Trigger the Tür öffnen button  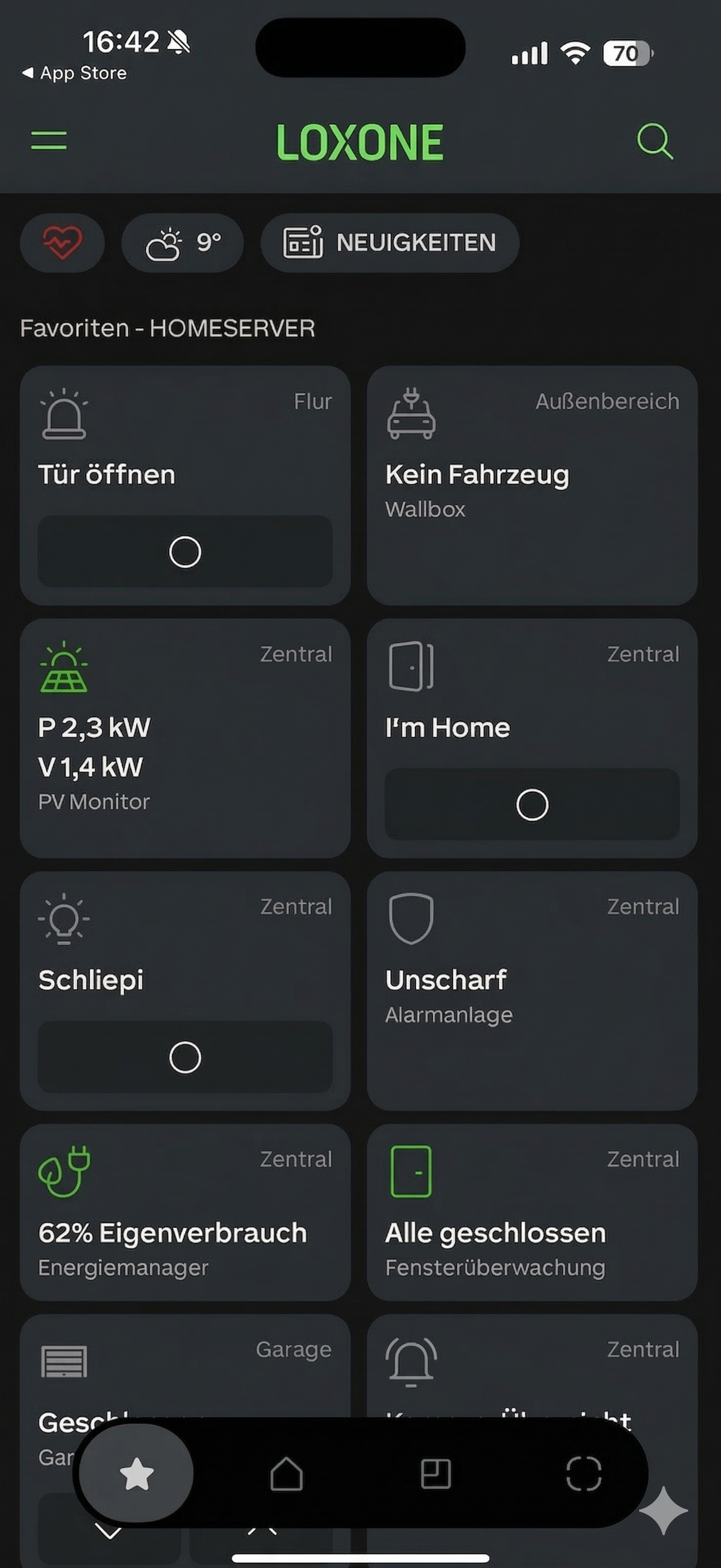point(185,552)
